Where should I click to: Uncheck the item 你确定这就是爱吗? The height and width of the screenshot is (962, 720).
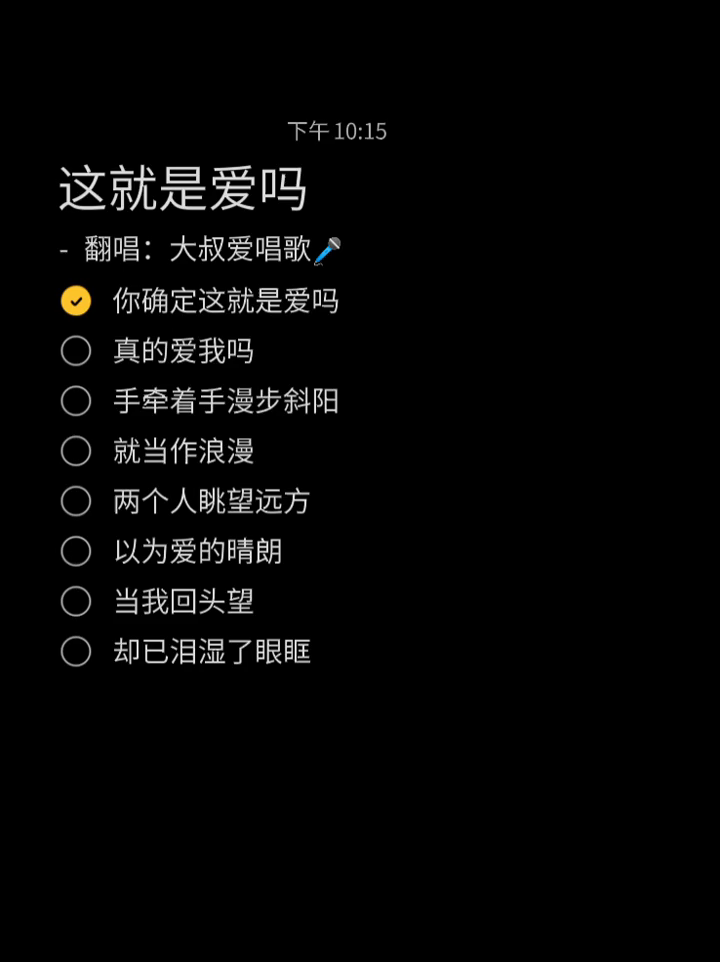76,301
